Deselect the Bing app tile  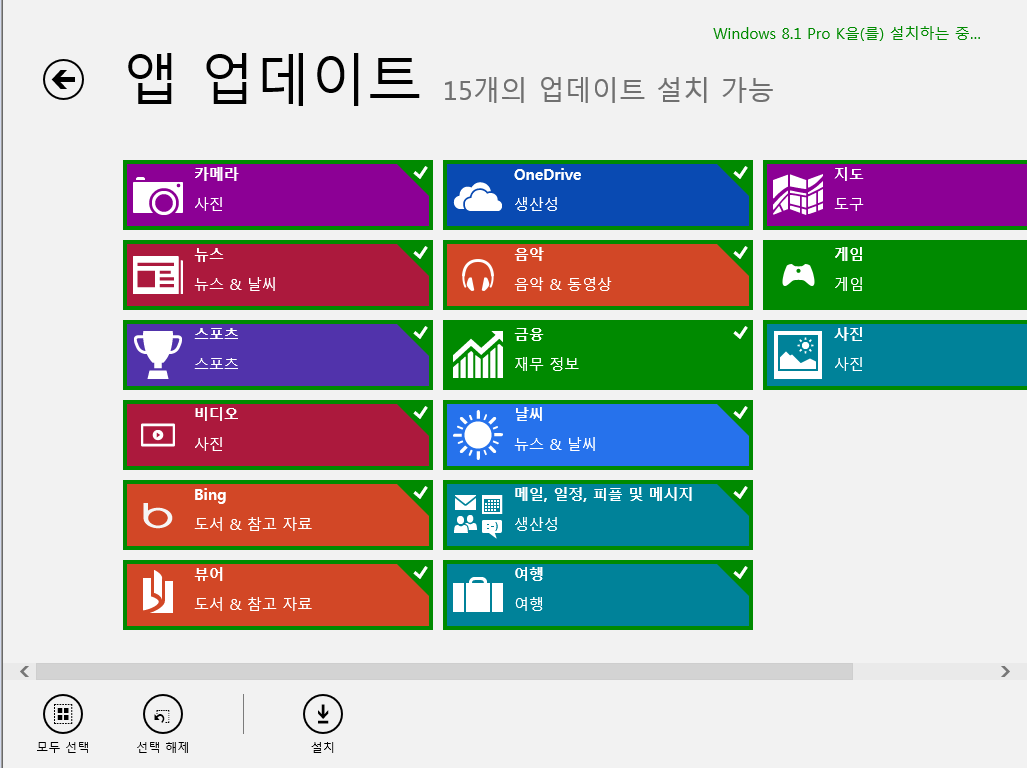pyautogui.click(x=278, y=515)
